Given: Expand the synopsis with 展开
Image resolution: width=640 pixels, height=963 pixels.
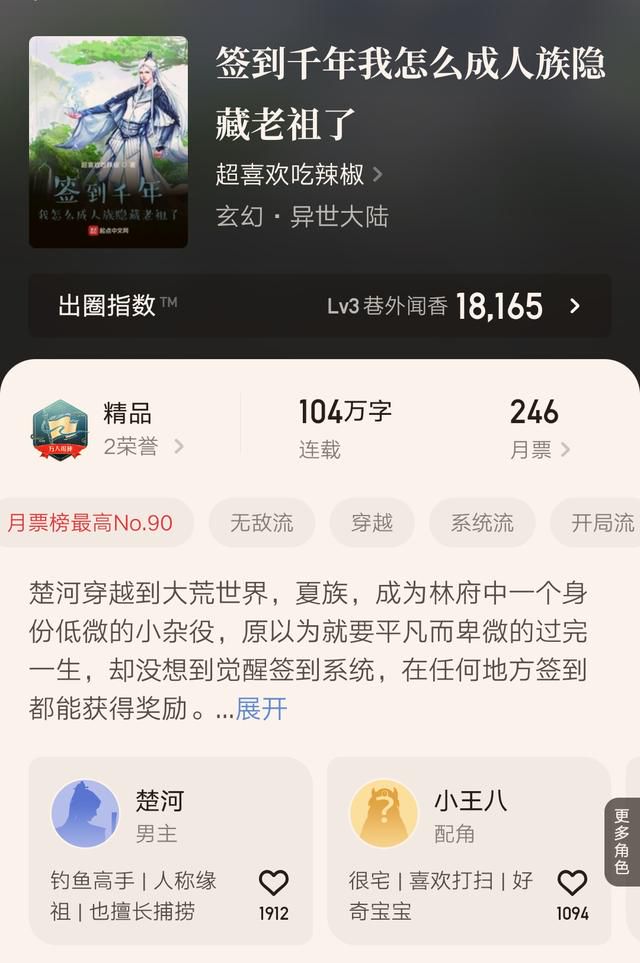Looking at the screenshot, I should [261, 709].
